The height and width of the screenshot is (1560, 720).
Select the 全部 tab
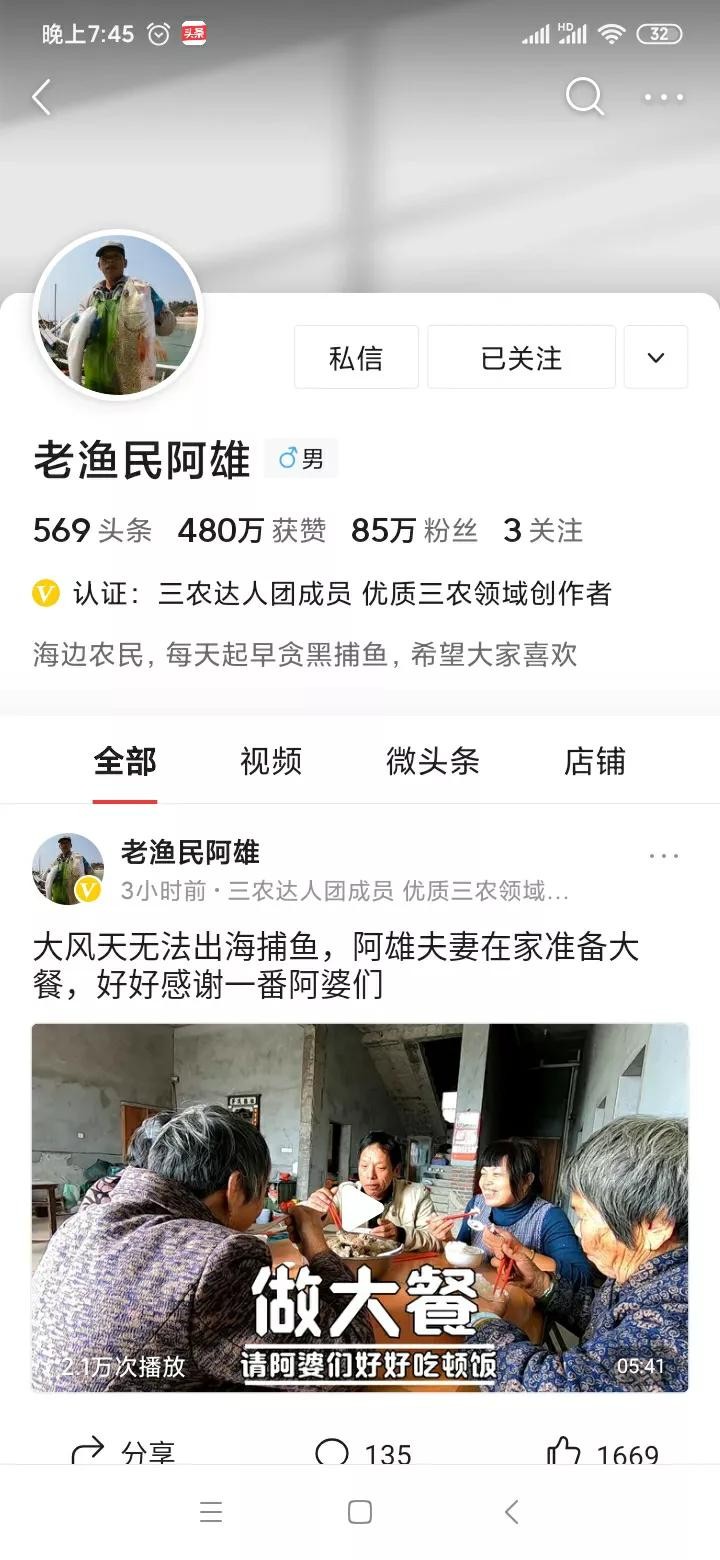pos(125,761)
